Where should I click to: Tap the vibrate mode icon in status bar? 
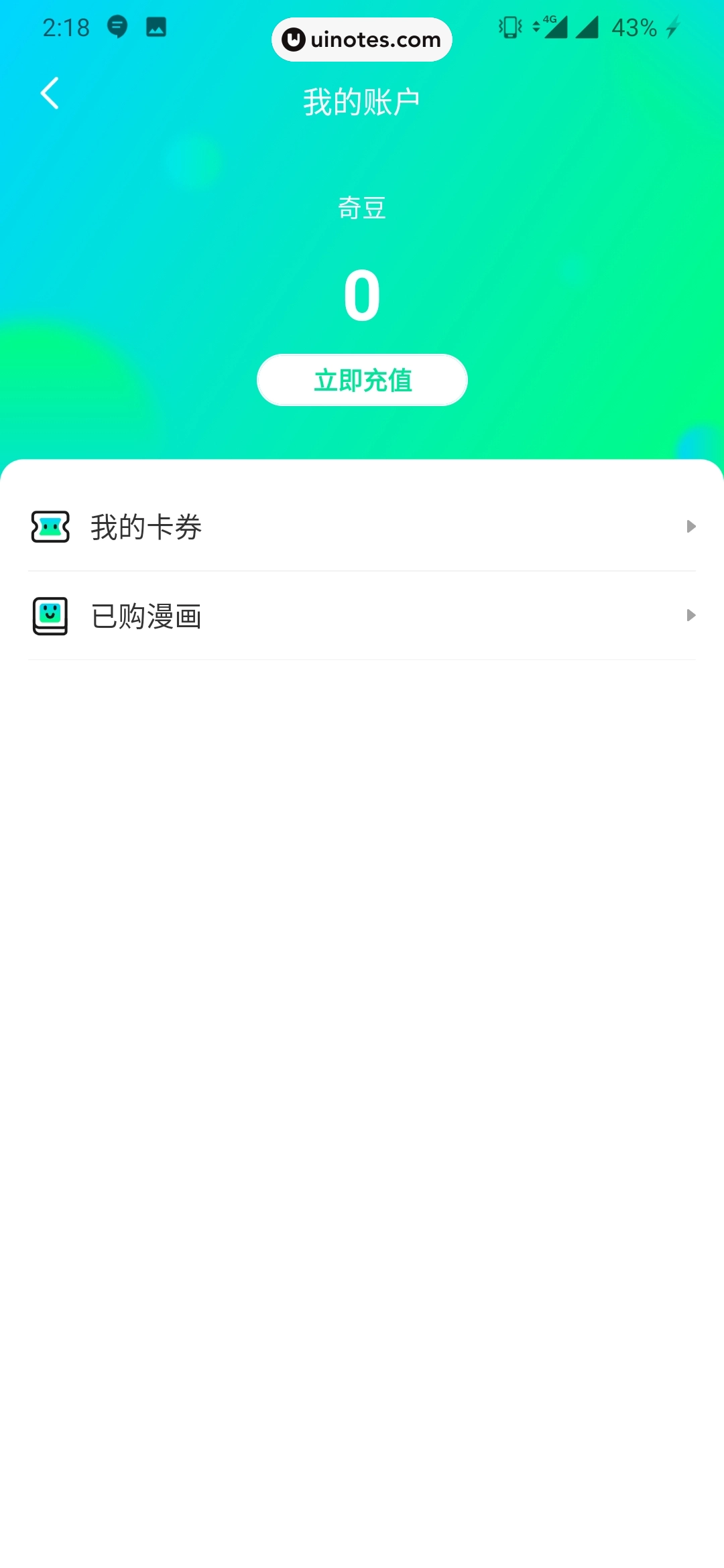pyautogui.click(x=509, y=27)
